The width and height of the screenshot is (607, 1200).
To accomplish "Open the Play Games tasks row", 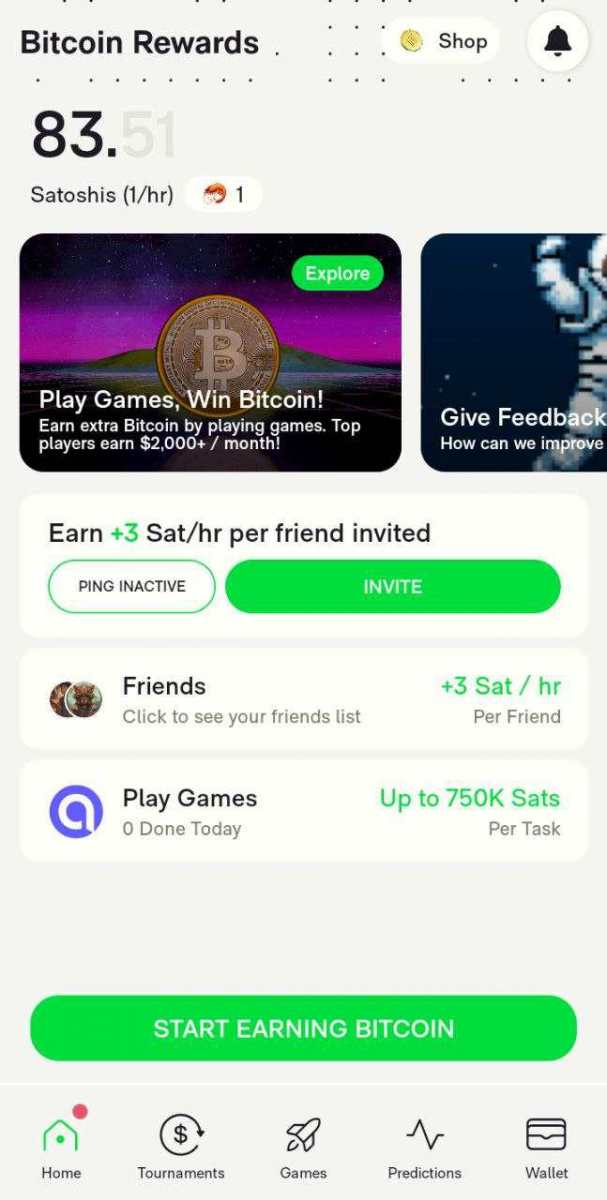I will (304, 812).
